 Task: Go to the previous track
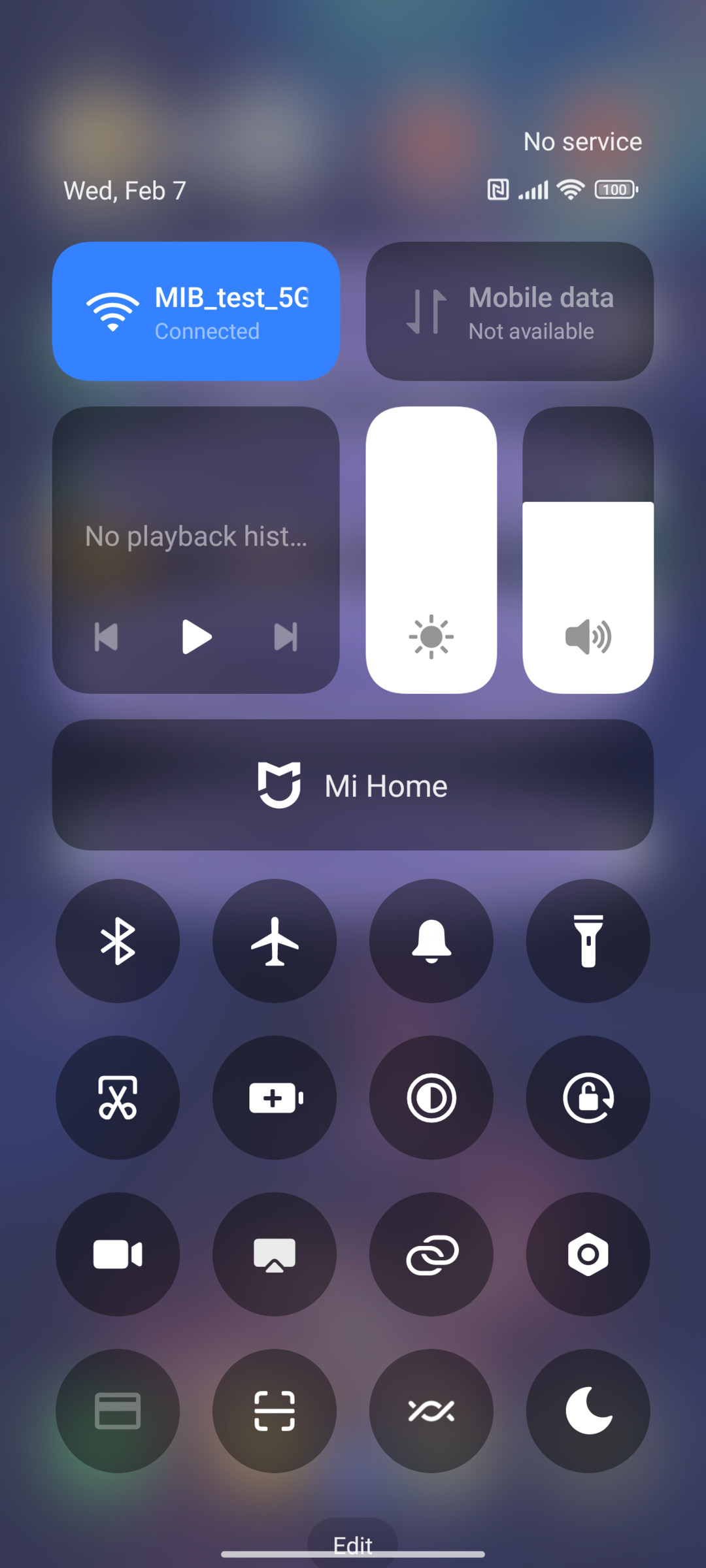point(107,637)
